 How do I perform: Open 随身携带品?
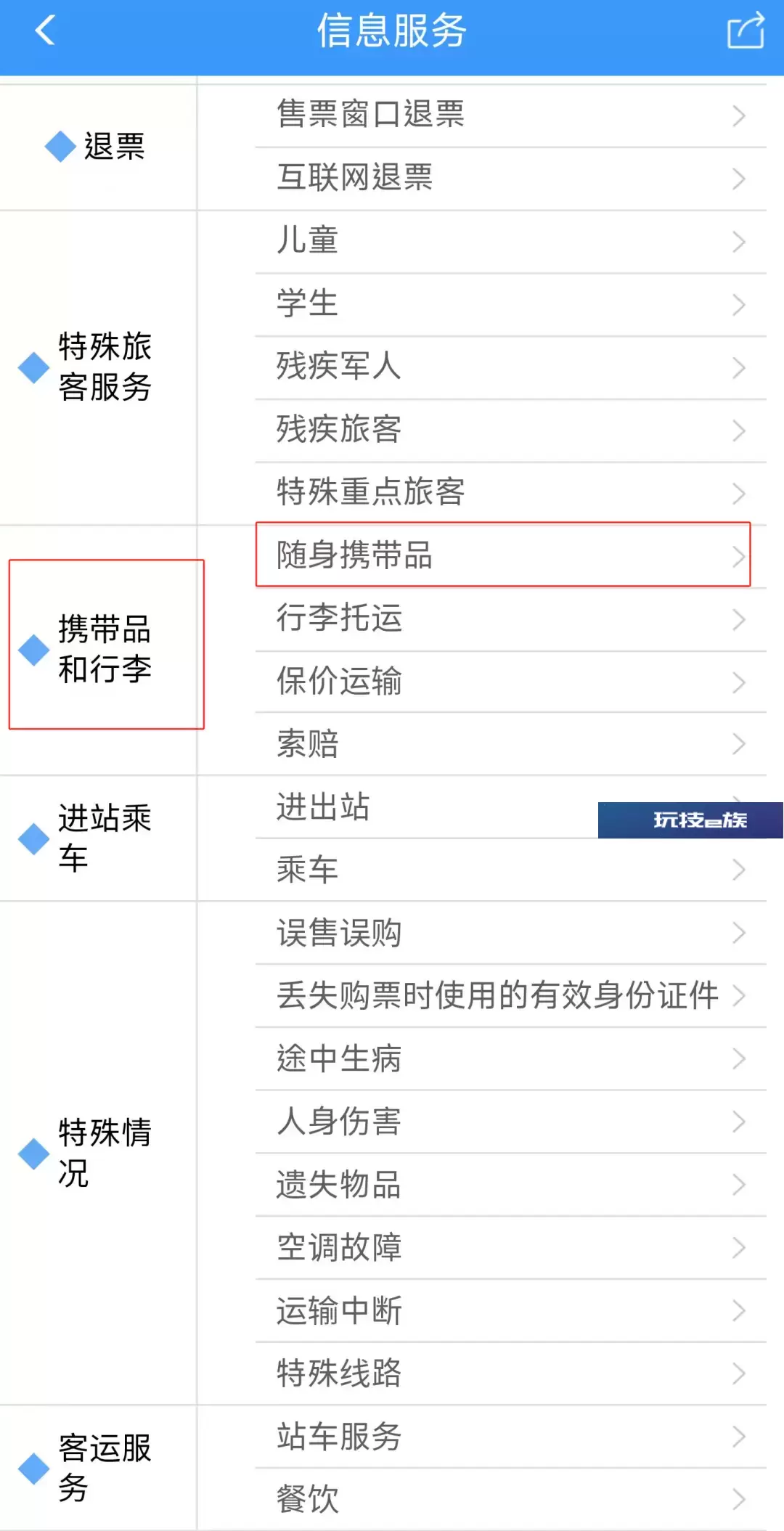point(504,555)
